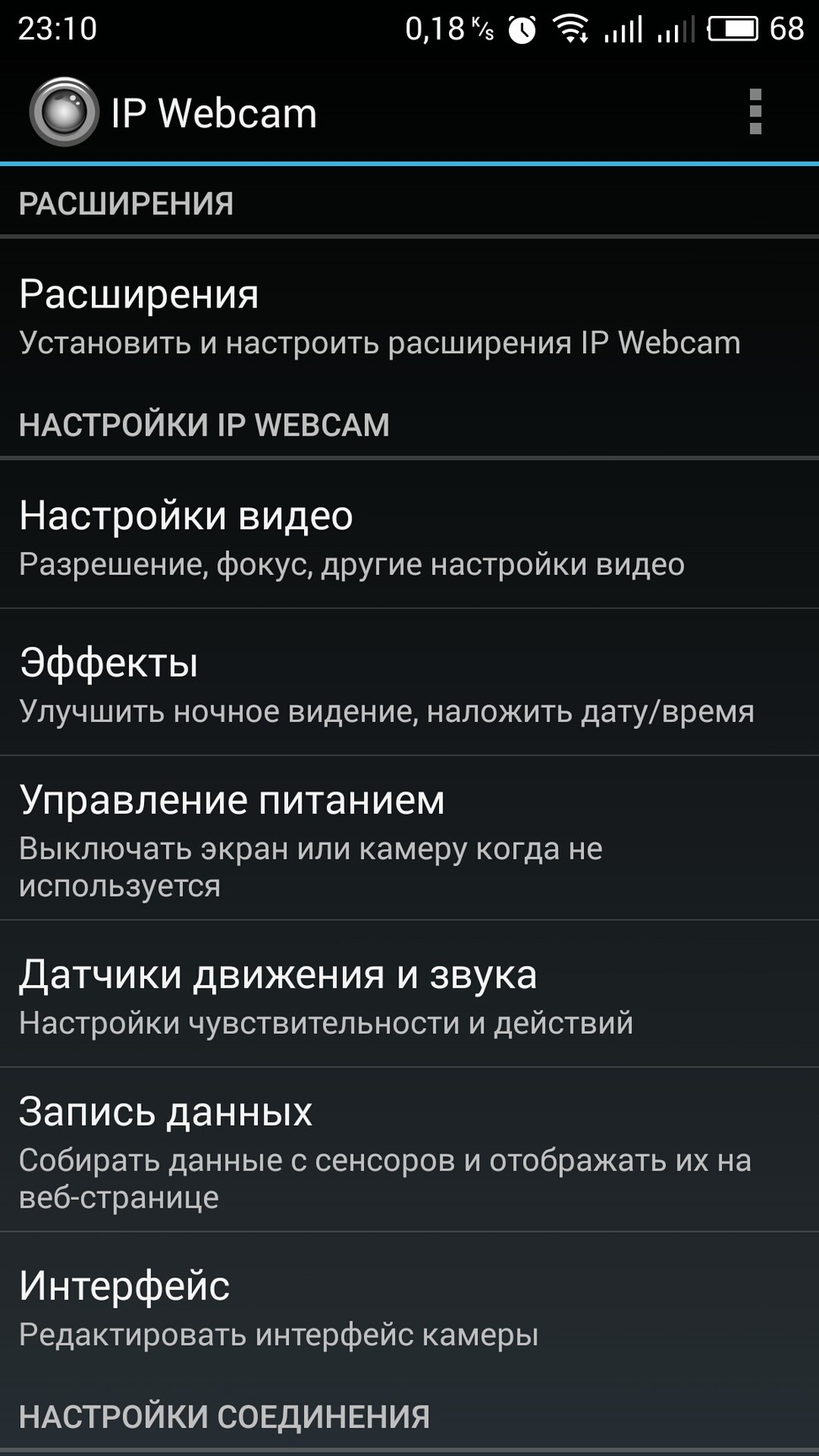Open Запись данных
Viewport: 819px width, 1456px height.
click(x=409, y=1150)
